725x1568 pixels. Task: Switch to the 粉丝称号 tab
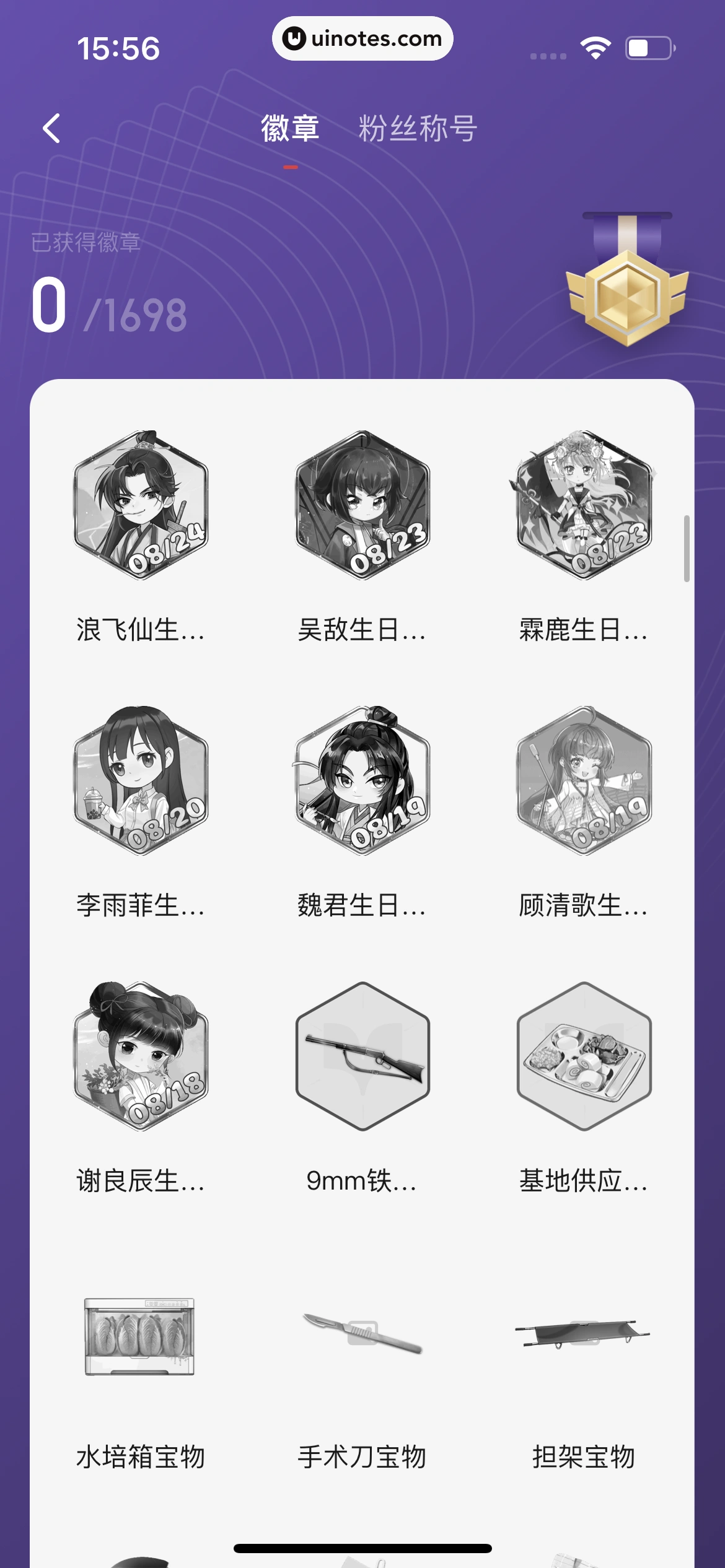(416, 128)
